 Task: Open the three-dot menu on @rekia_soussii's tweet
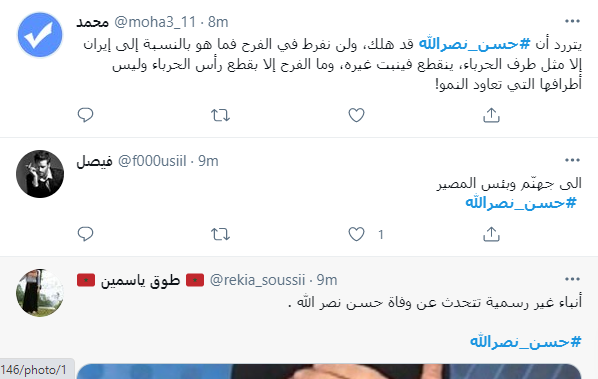coord(572,279)
